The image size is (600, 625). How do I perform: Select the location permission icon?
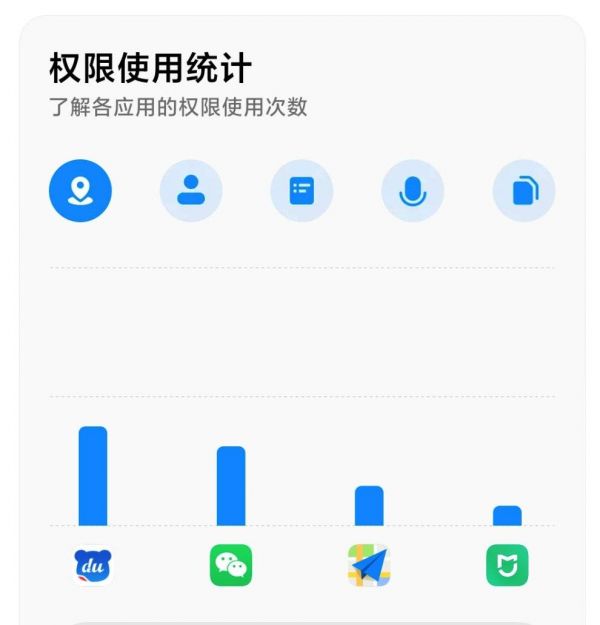(80, 190)
